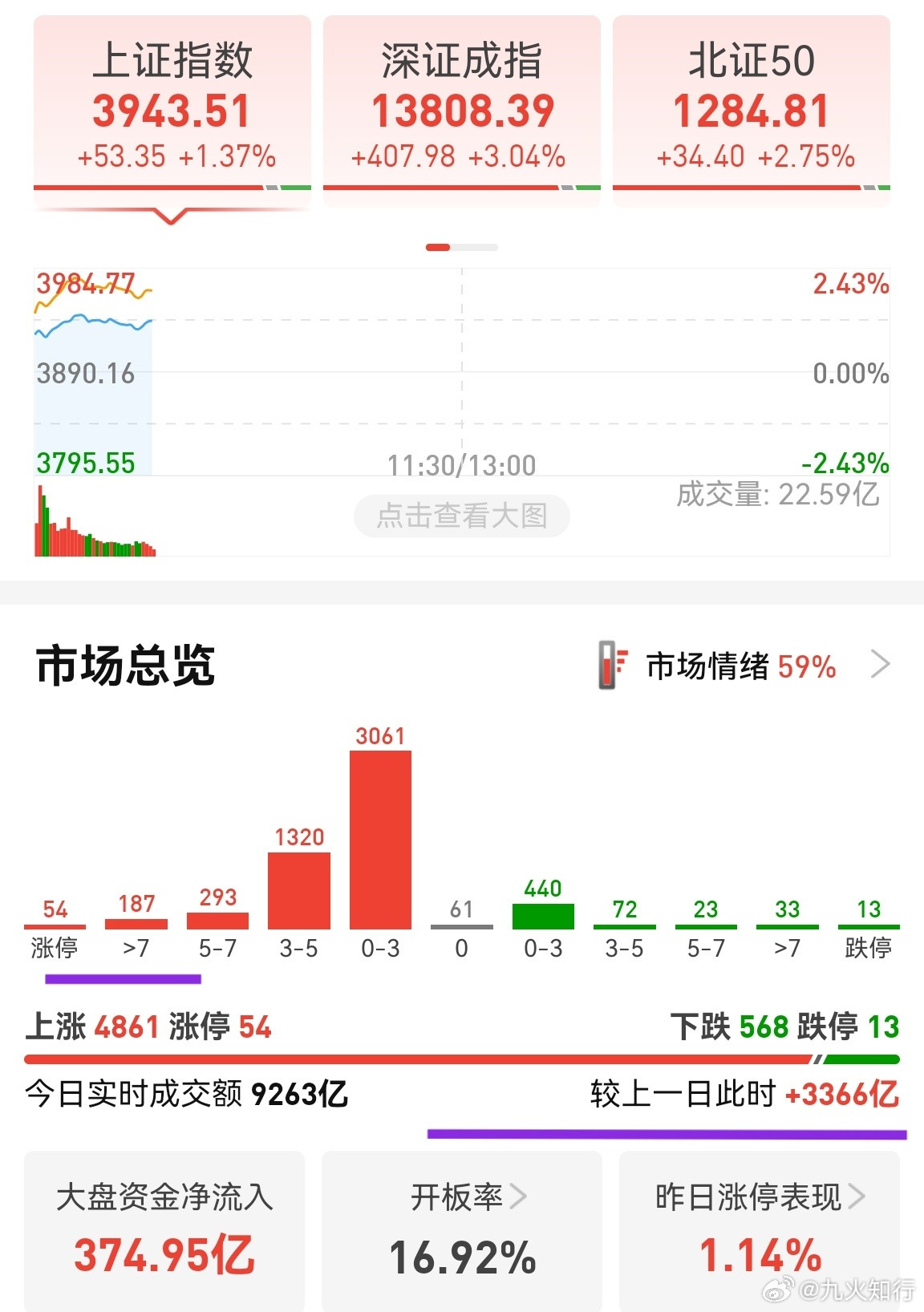Switch chart page using the red indicator dot

(x=437, y=248)
